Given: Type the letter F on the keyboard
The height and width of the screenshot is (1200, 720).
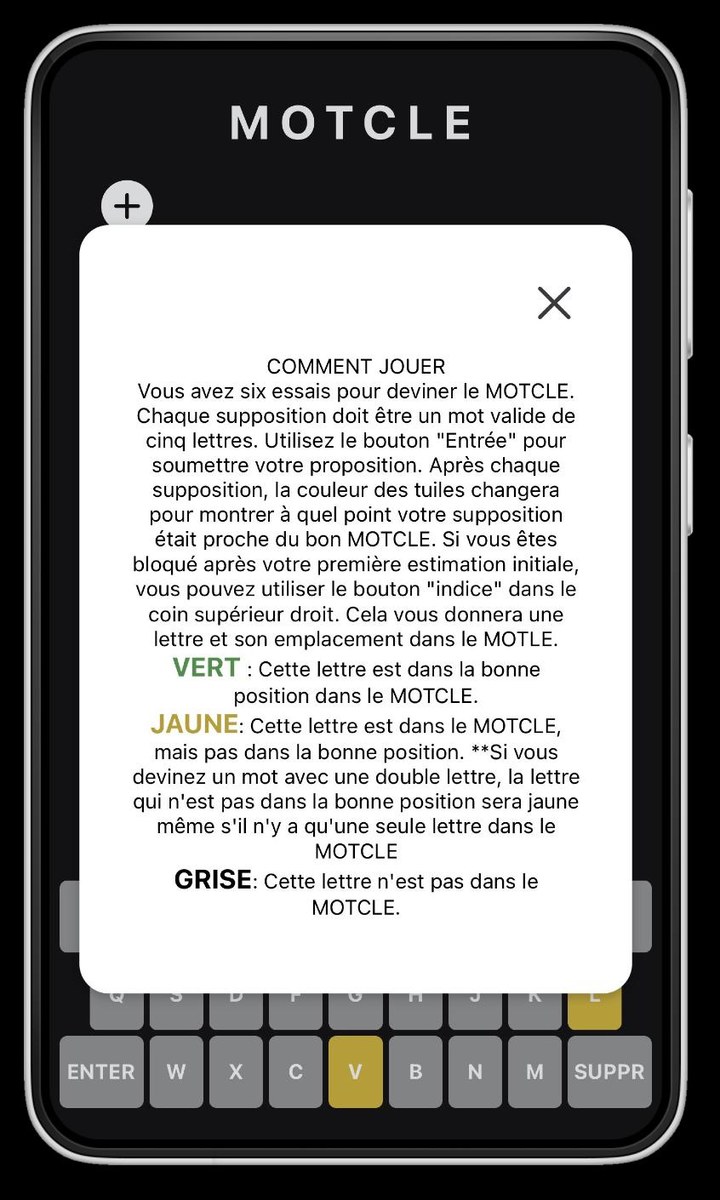Looking at the screenshot, I should pyautogui.click(x=295, y=1005).
